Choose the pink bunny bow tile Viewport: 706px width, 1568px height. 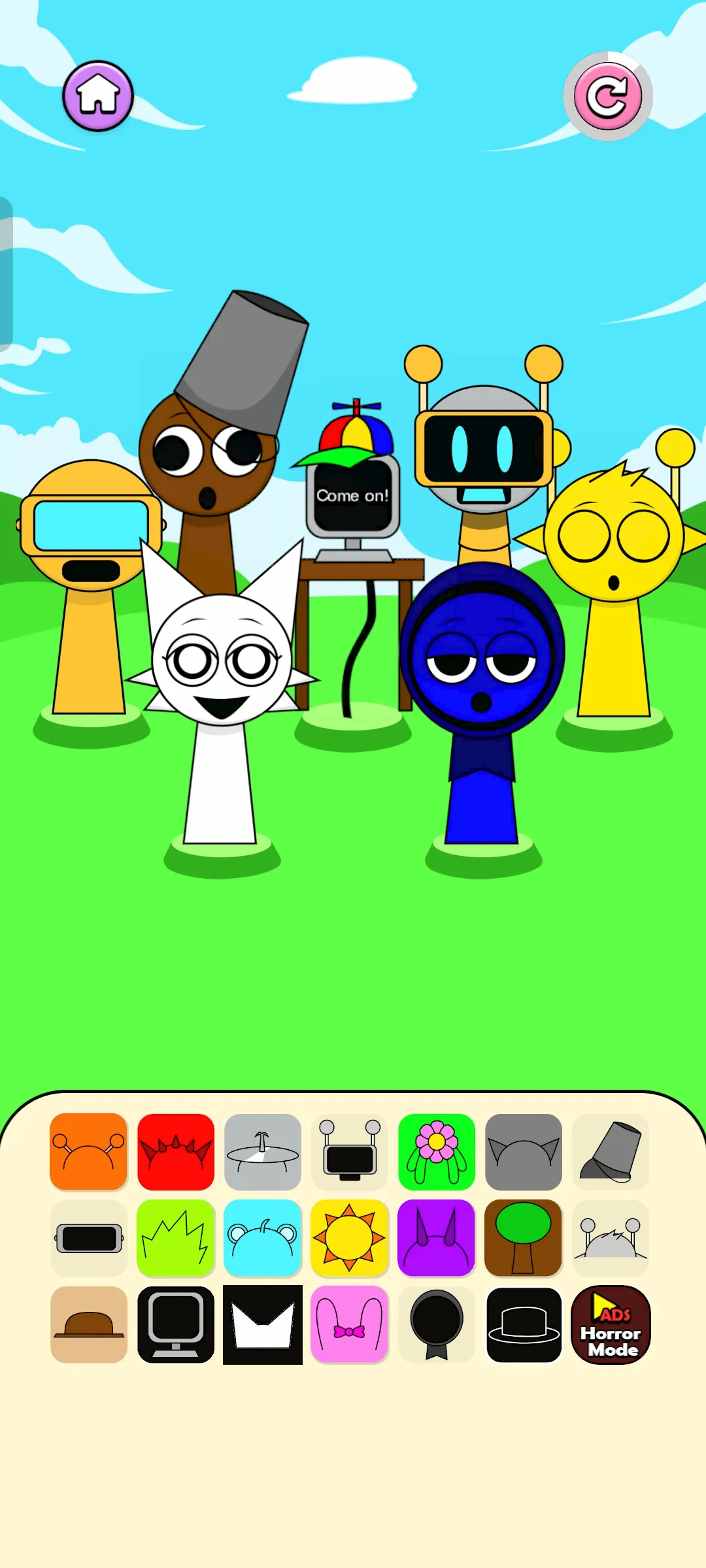[x=350, y=1324]
